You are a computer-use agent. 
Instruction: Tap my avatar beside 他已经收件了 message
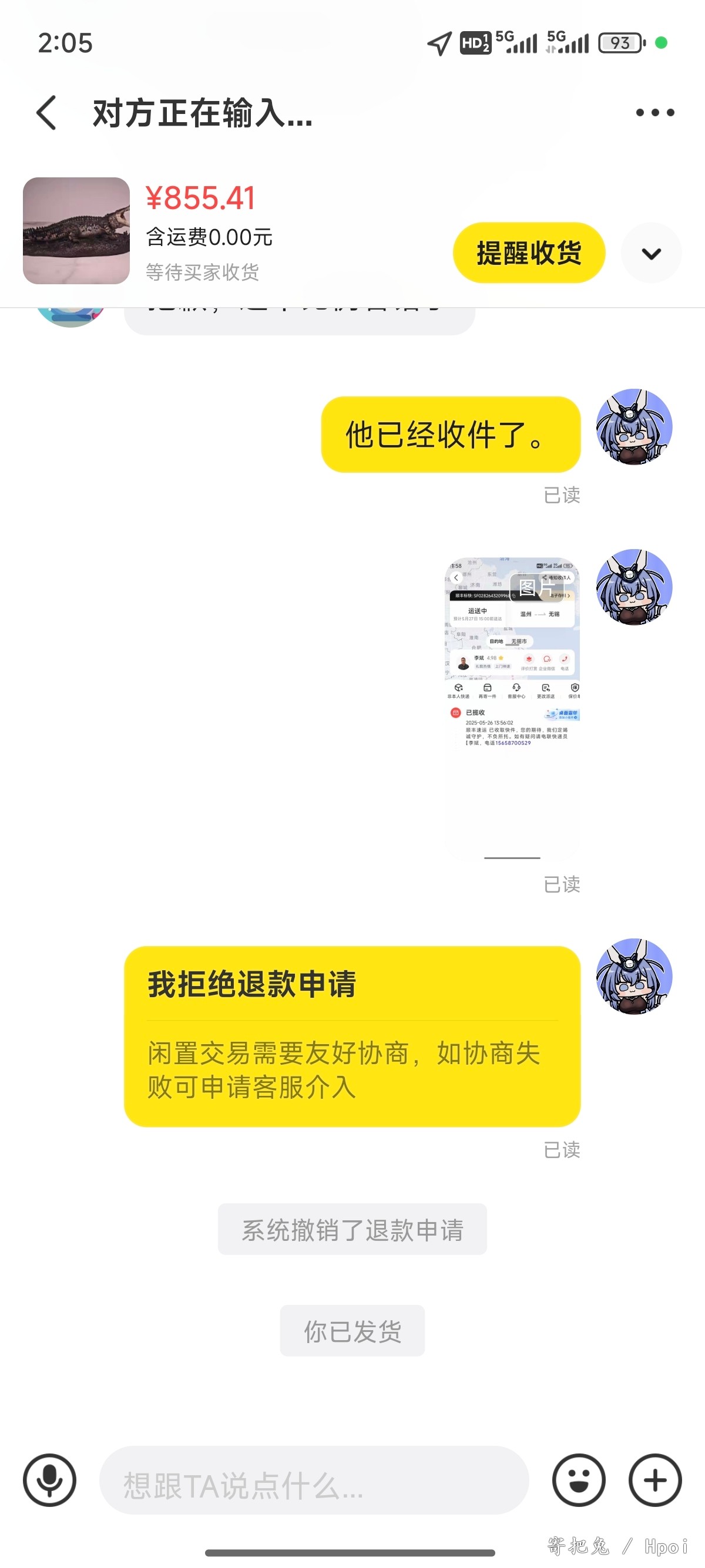[x=634, y=427]
